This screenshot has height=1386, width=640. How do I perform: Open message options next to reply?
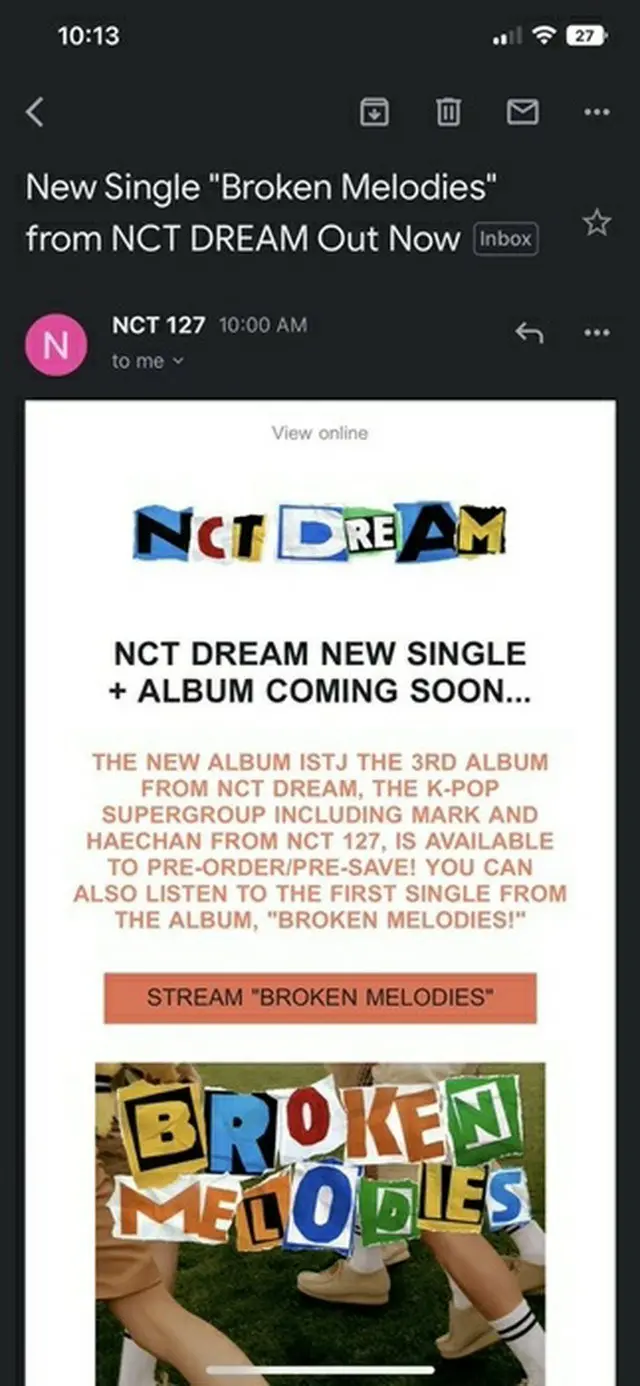pyautogui.click(x=597, y=333)
